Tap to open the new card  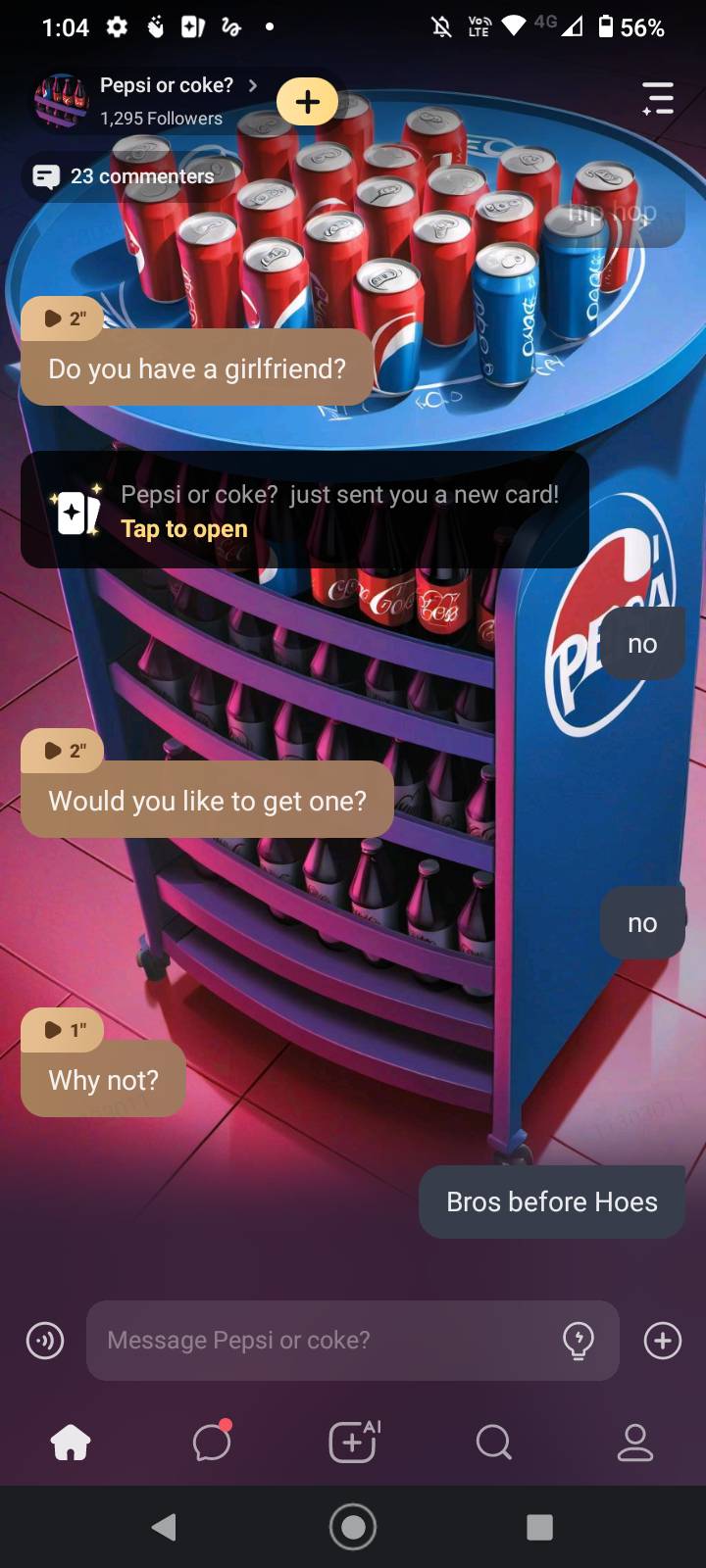pos(184,529)
